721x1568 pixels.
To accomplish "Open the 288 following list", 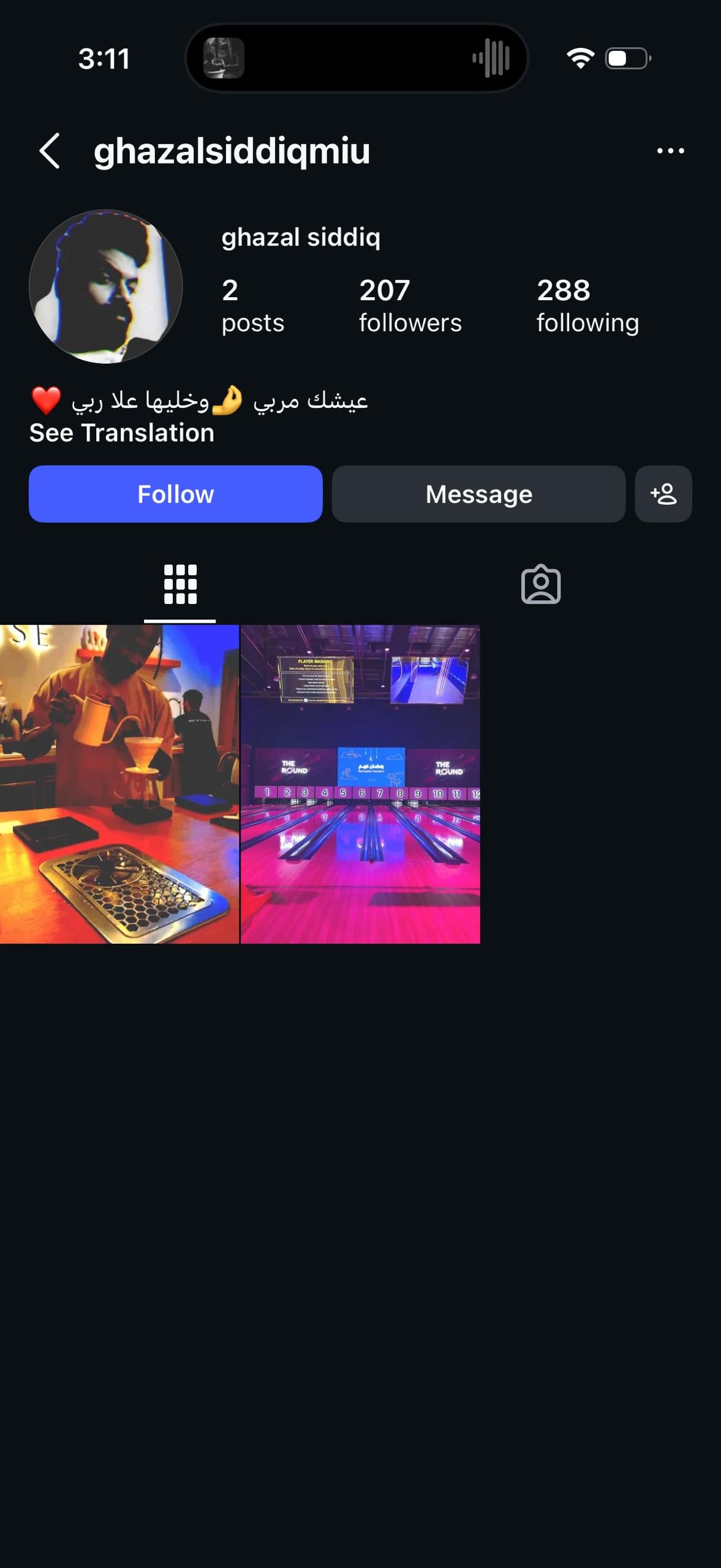I will click(587, 306).
